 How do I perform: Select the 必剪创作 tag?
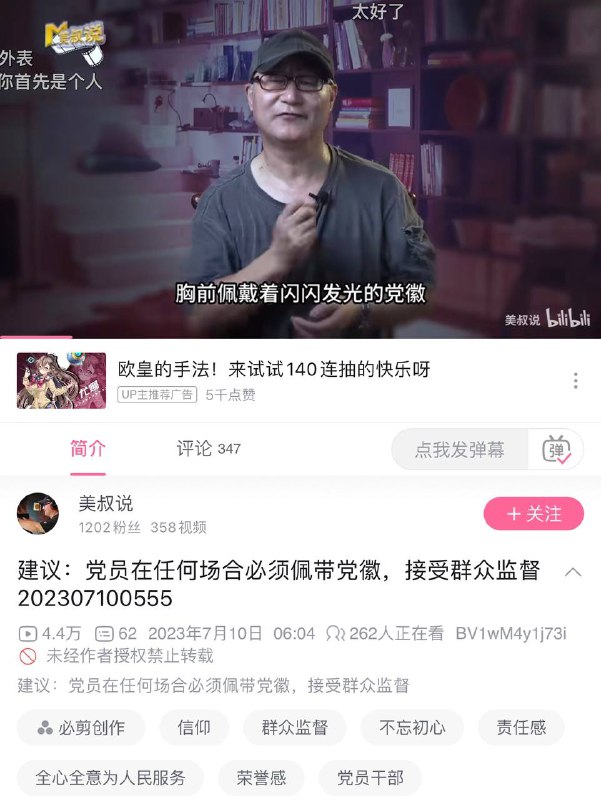[x=81, y=728]
